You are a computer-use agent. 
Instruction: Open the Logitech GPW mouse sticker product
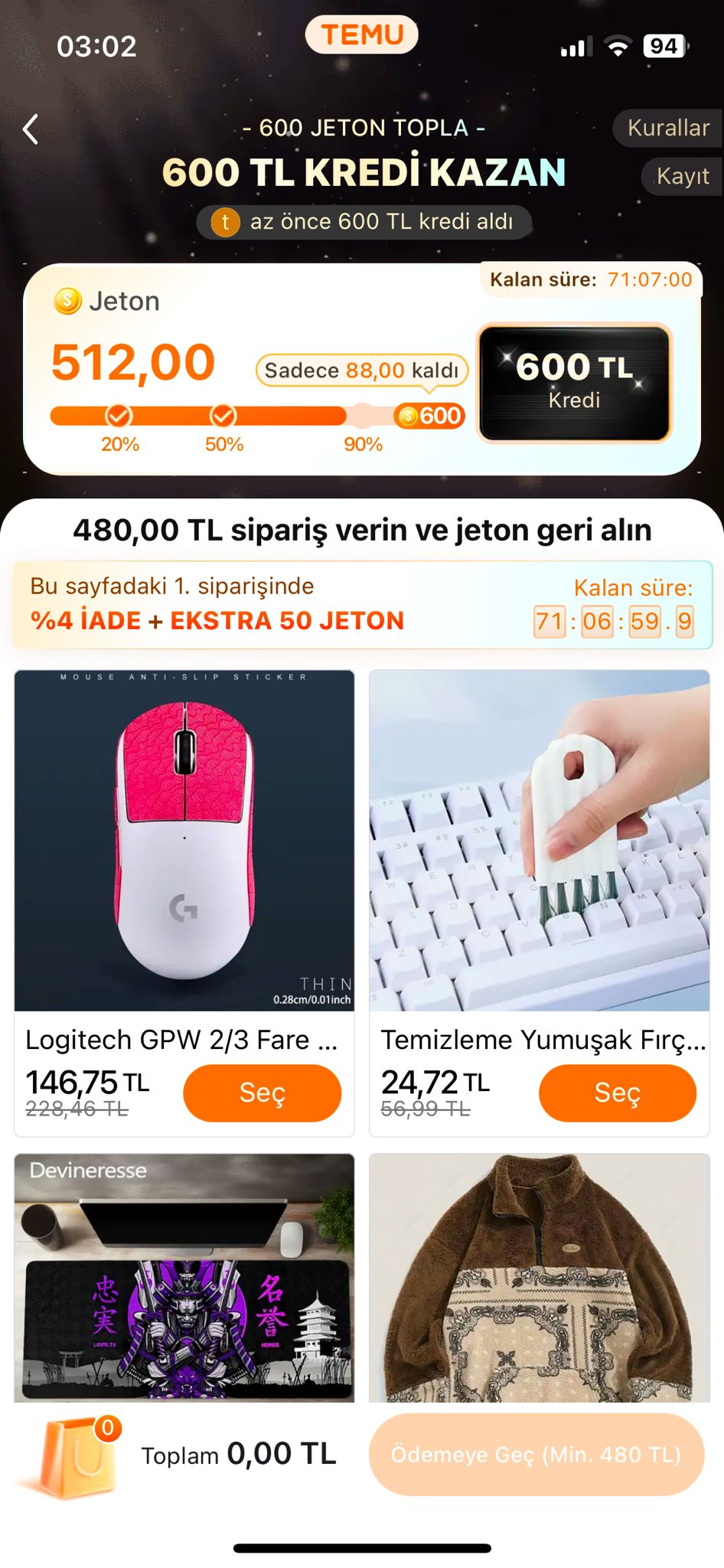tap(184, 840)
